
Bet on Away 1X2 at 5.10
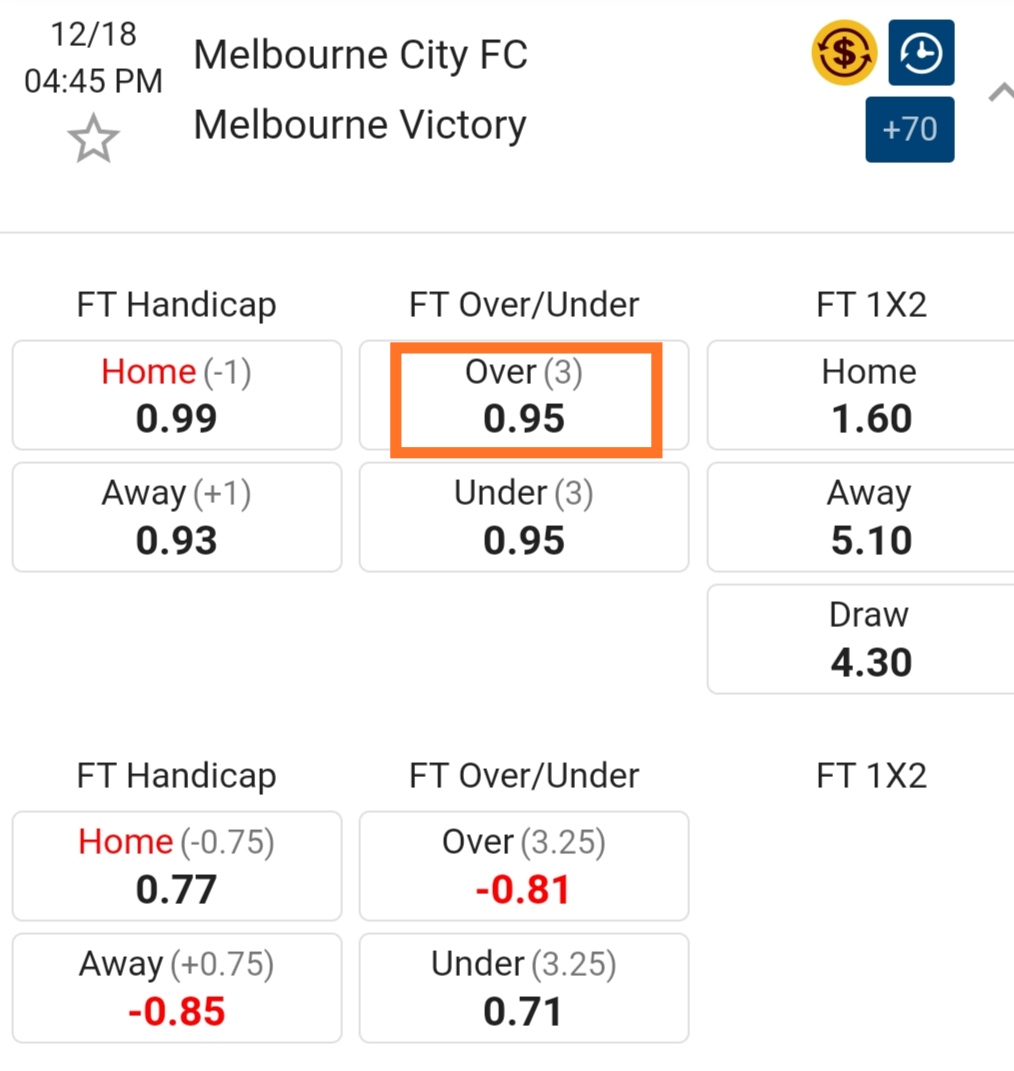868,517
